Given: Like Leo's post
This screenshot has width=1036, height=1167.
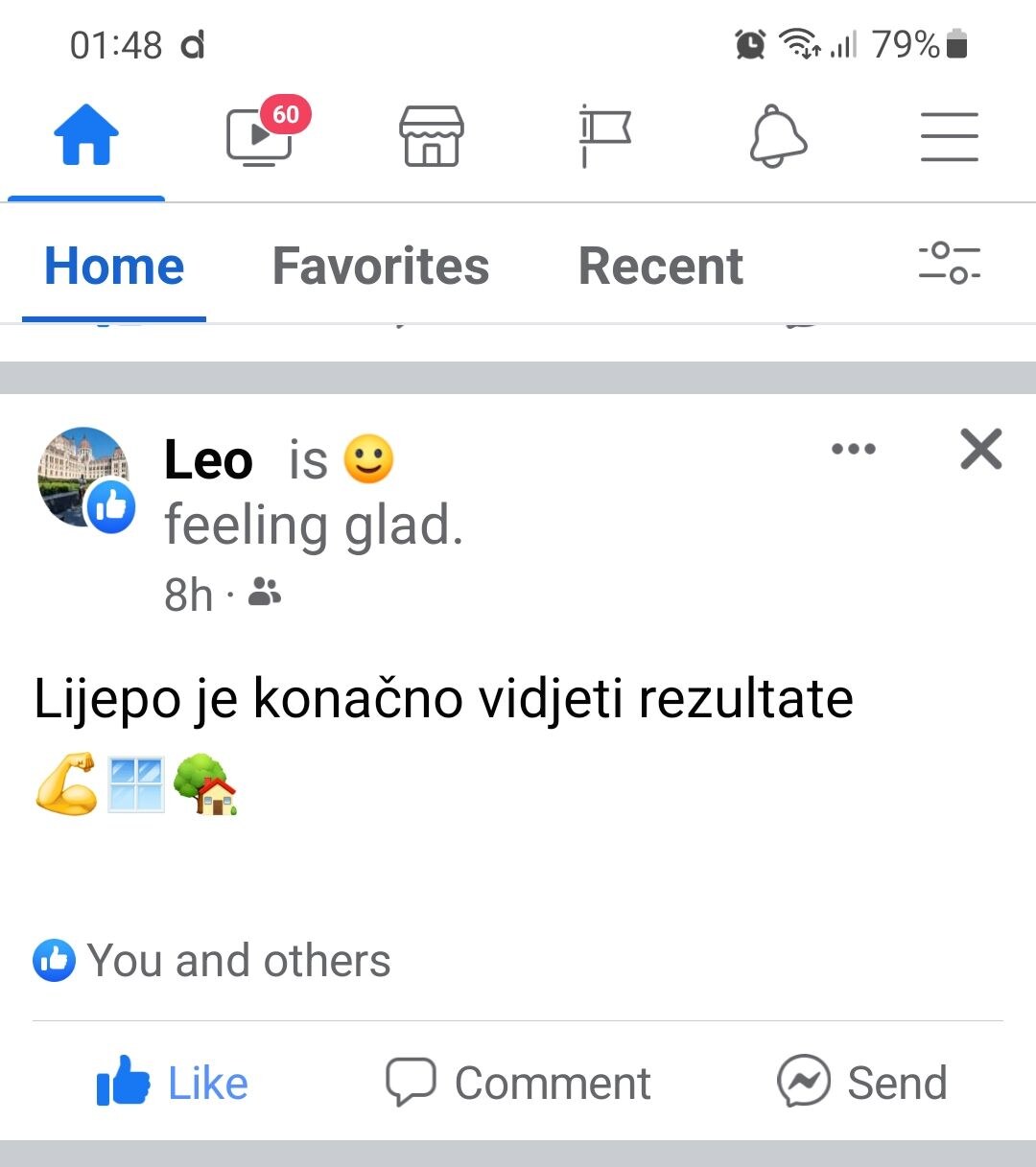Looking at the screenshot, I should point(173,1082).
